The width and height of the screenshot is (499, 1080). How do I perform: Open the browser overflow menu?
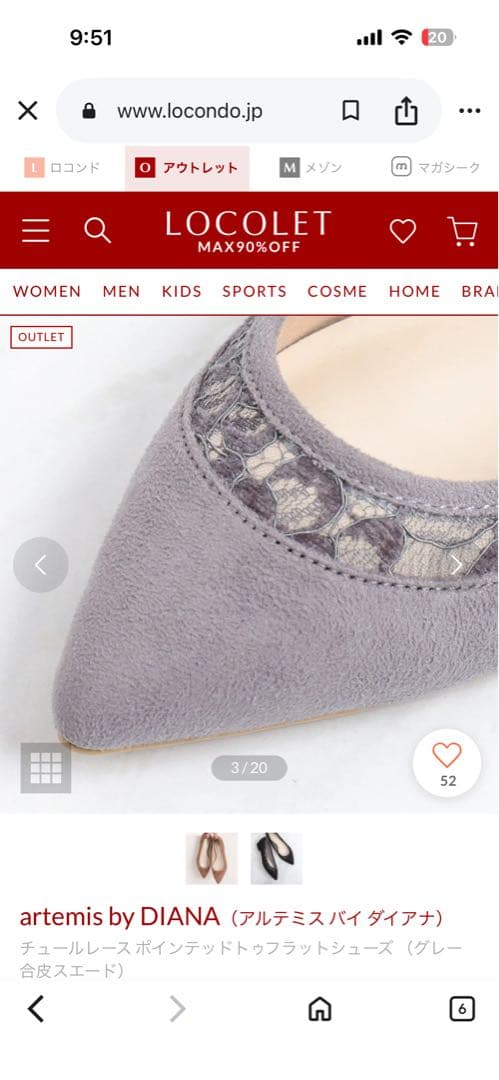(469, 111)
